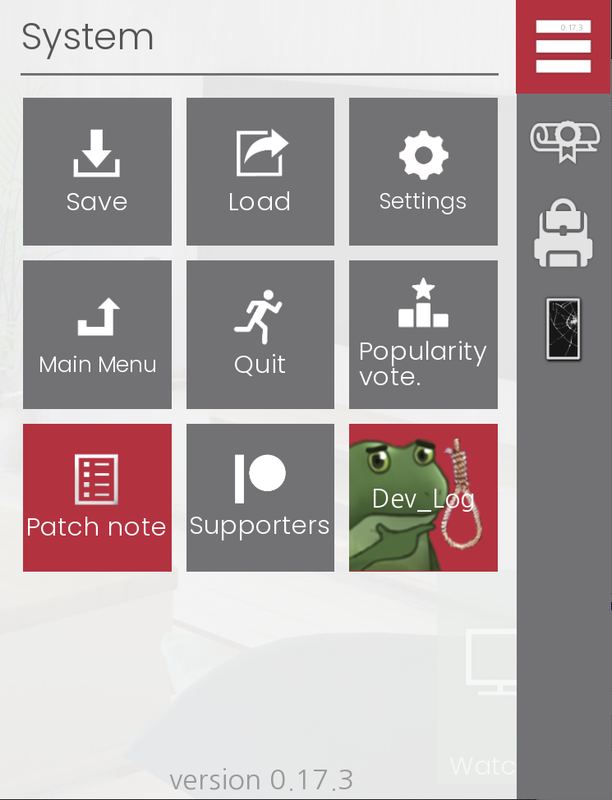
Task: Return to the Main Menu
Action: 97,335
